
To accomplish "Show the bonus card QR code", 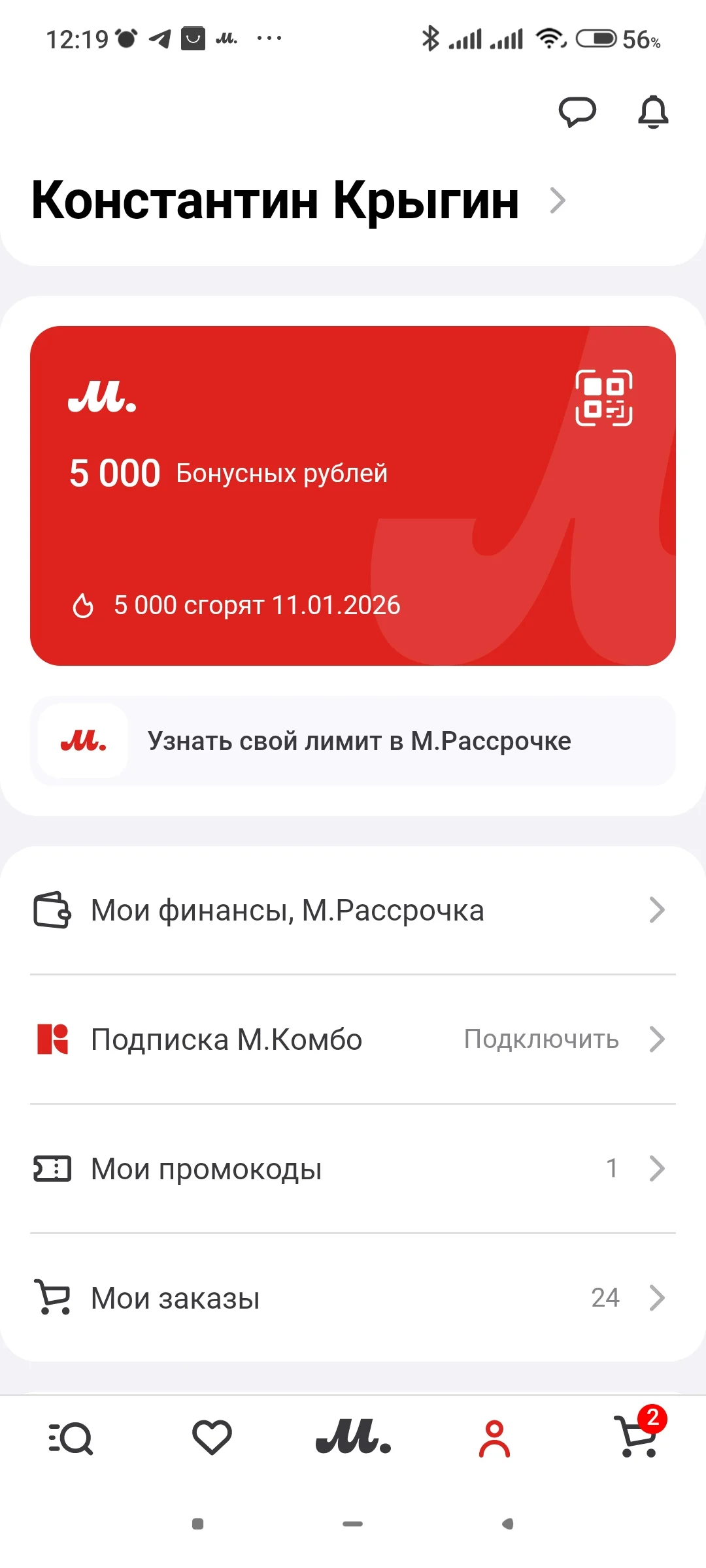I will pos(603,398).
